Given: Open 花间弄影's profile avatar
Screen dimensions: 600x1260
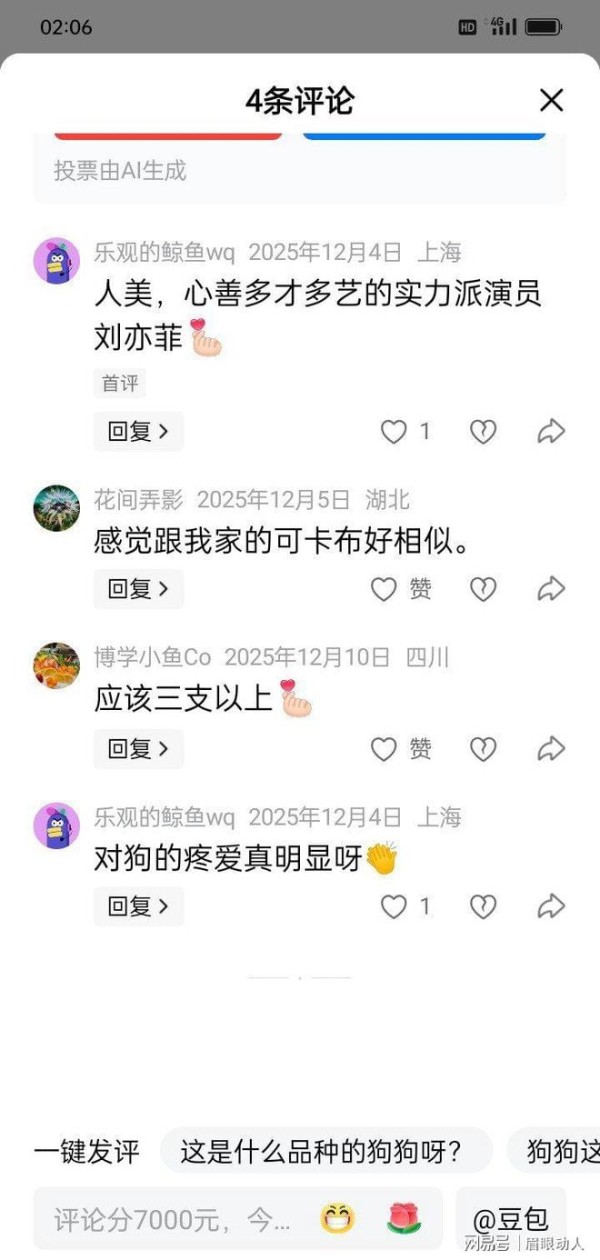Looking at the screenshot, I should tap(57, 507).
